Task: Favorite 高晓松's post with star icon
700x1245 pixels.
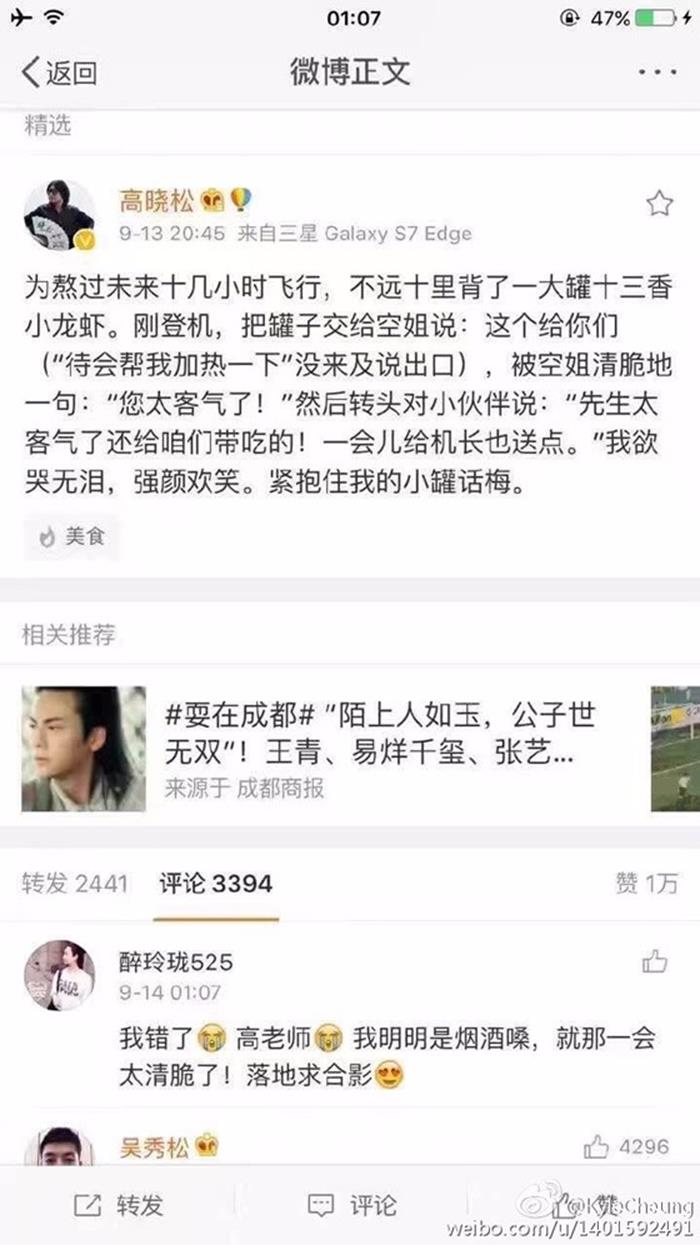Action: (659, 204)
